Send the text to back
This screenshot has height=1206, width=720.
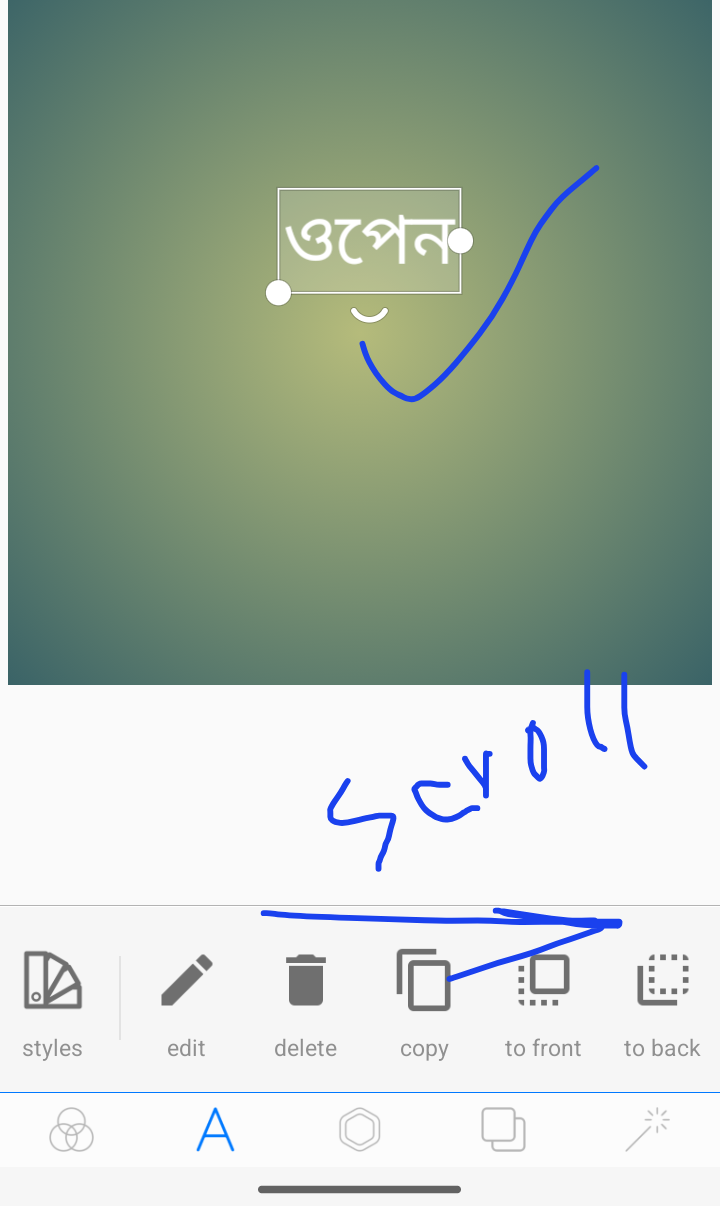[x=662, y=1001]
